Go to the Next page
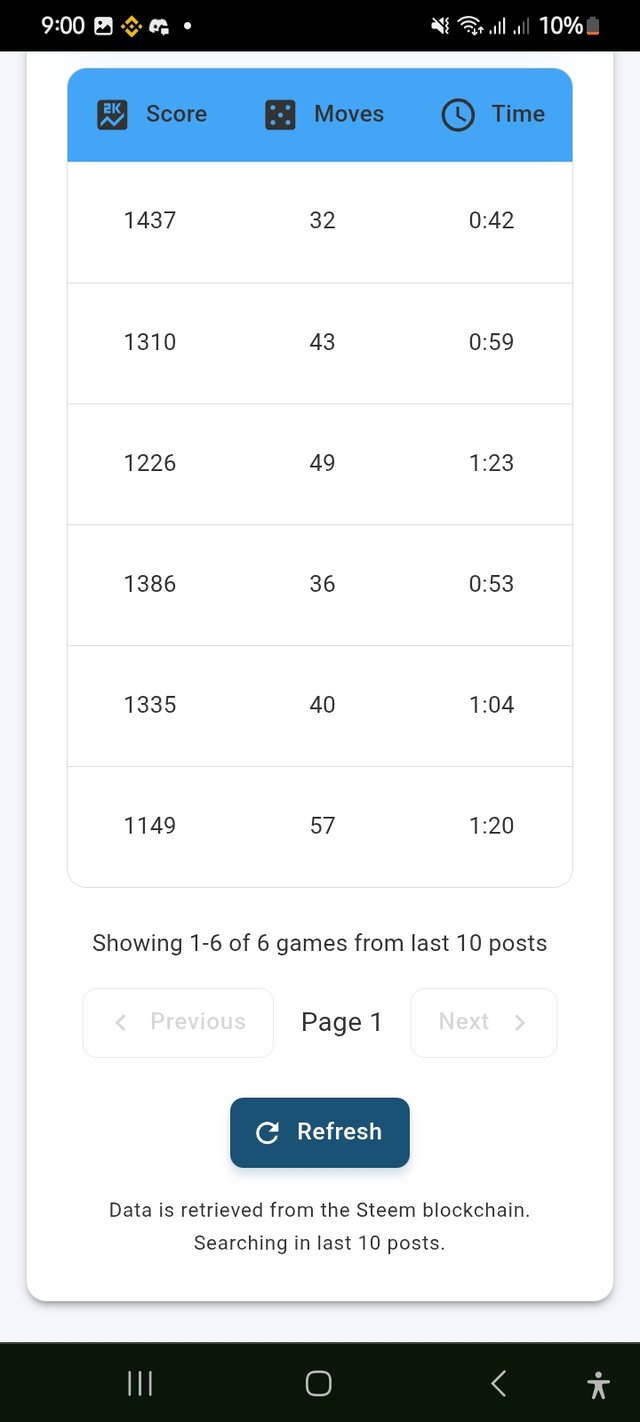 [x=483, y=1022]
